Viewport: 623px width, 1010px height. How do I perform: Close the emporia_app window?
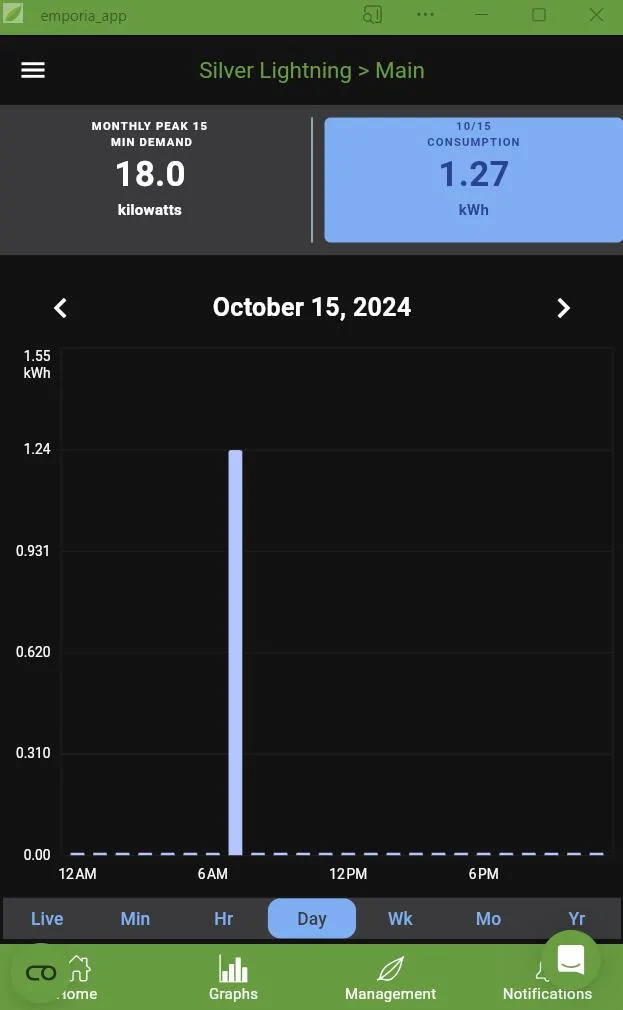[597, 15]
